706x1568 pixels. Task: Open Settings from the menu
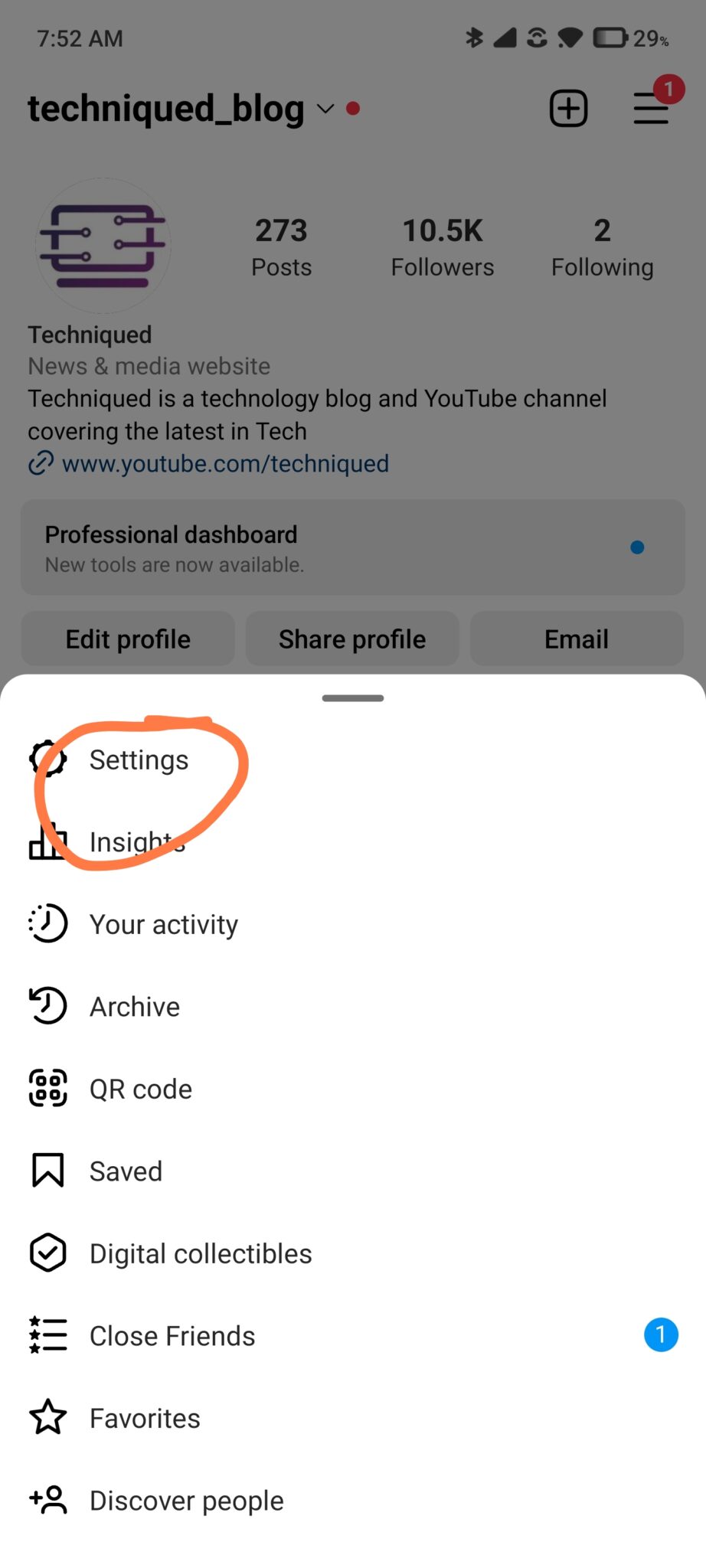coord(353,759)
